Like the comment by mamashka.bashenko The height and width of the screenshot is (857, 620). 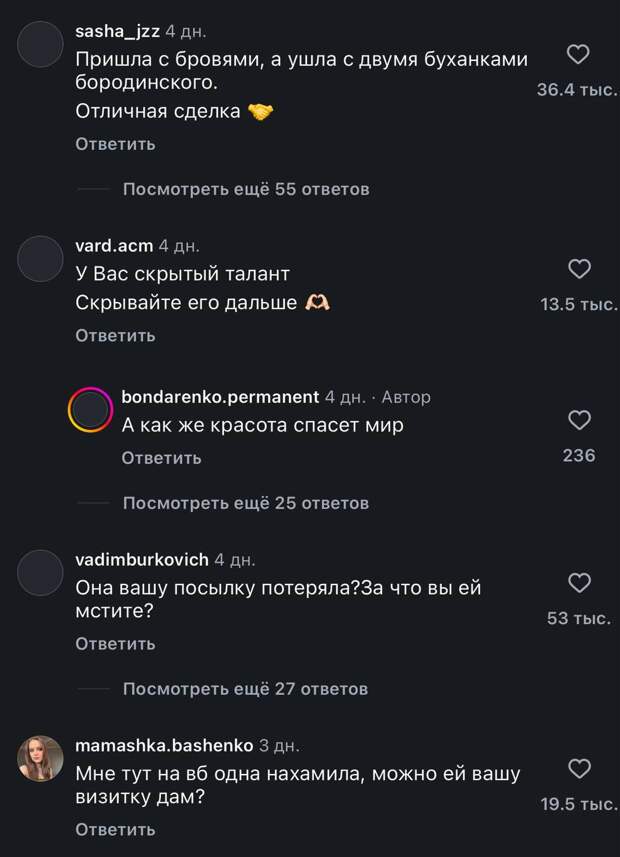[579, 769]
